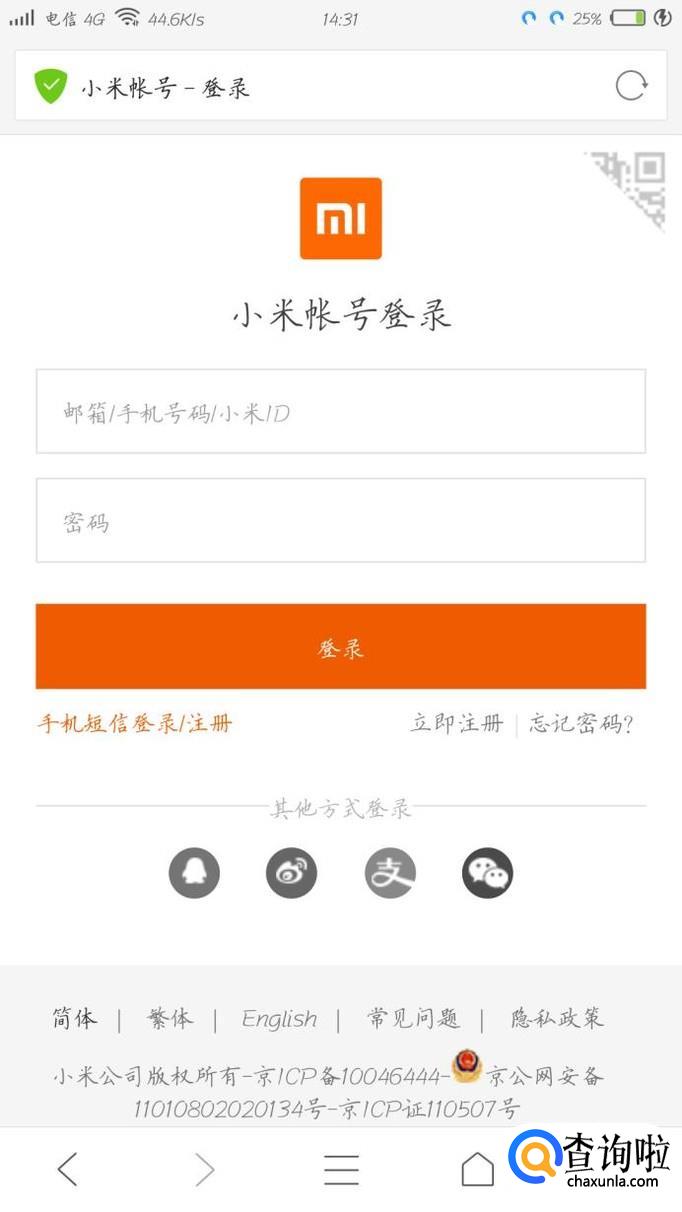Select 简体 language

75,1019
